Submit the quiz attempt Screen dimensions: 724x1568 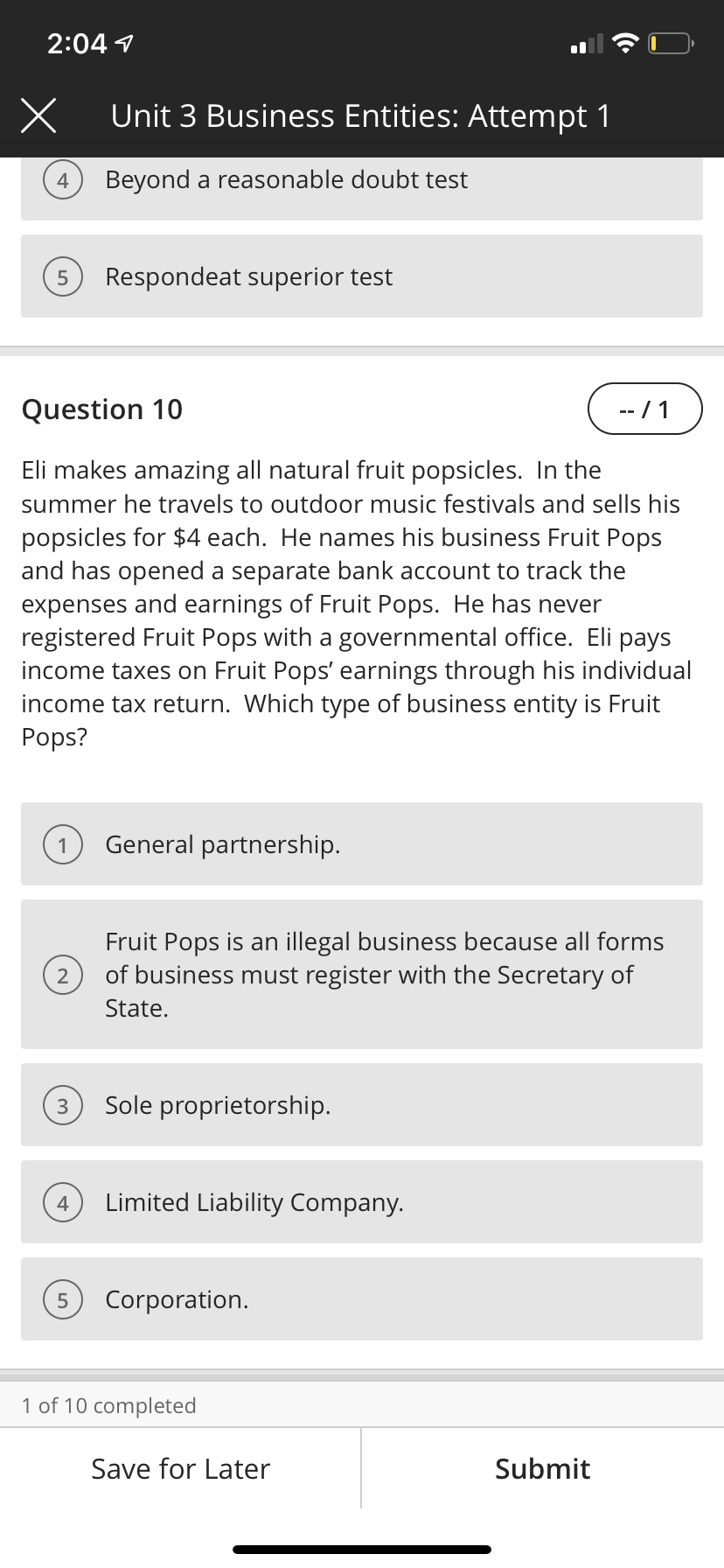[542, 1468]
